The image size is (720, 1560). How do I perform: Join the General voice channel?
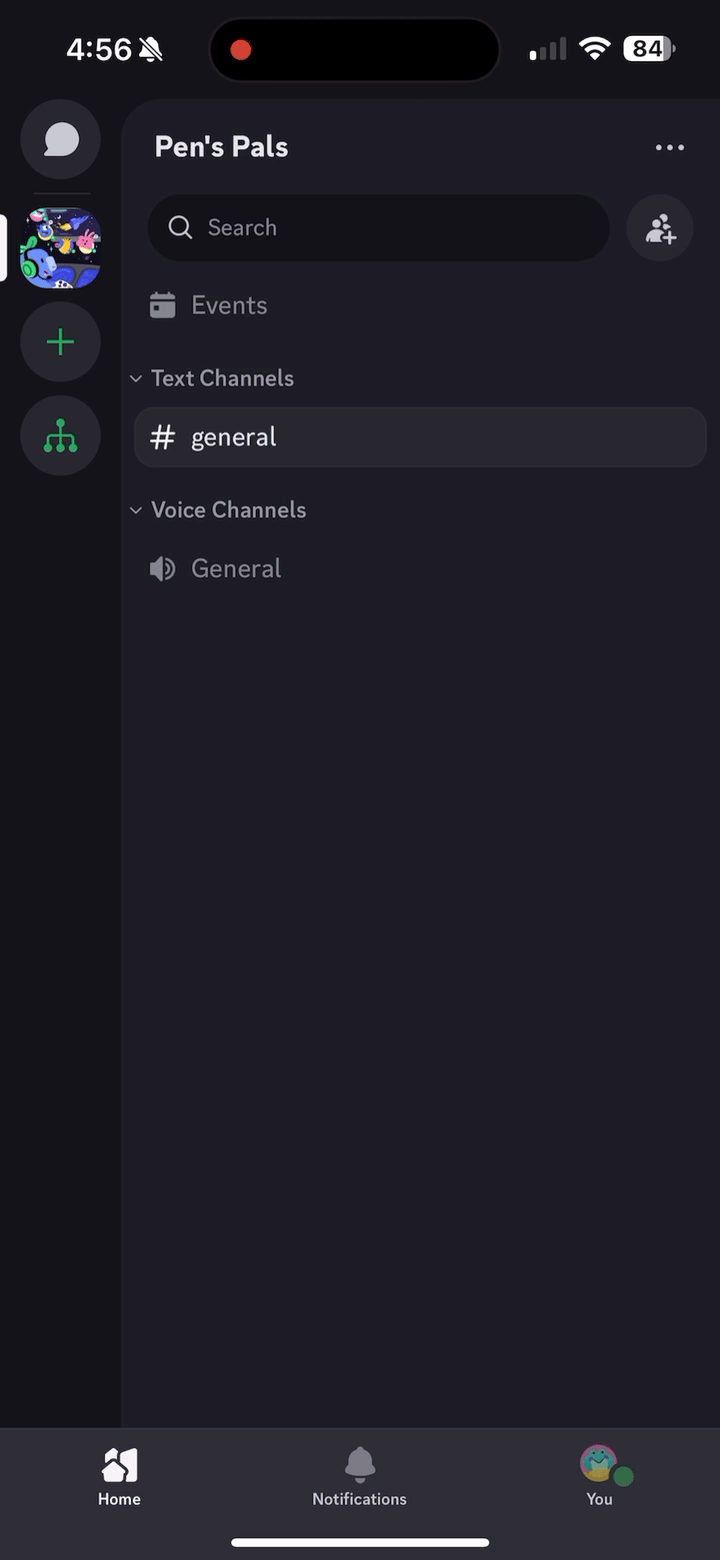coord(236,569)
